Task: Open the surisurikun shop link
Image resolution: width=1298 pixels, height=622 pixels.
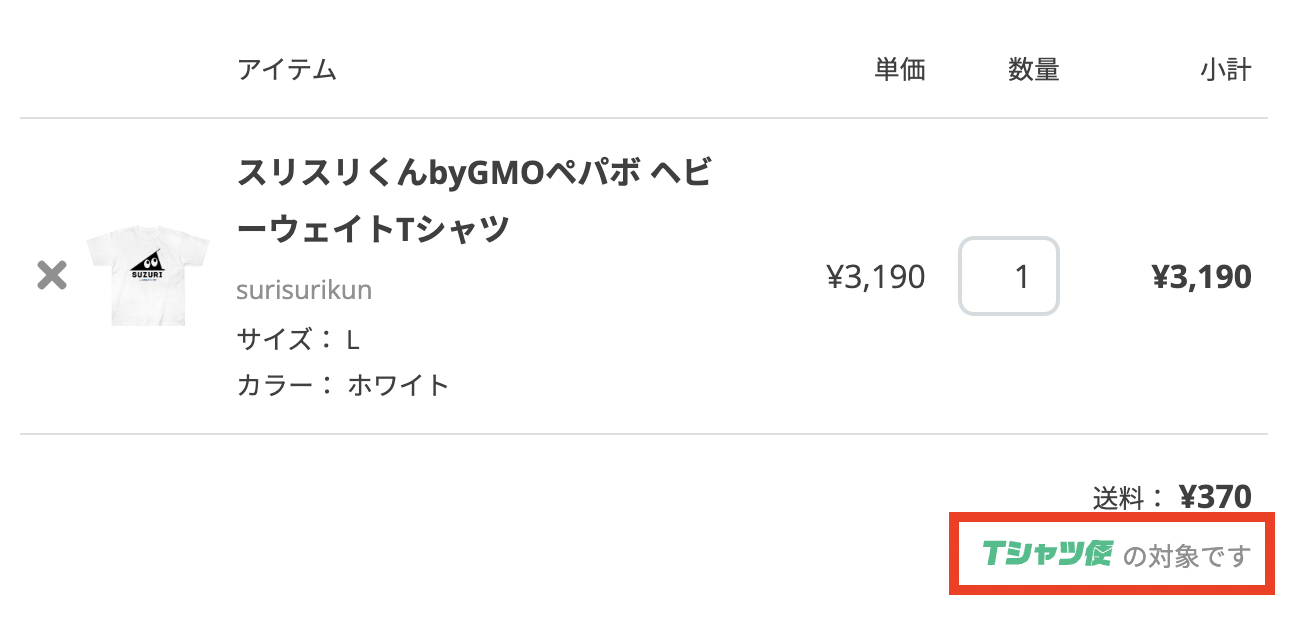Action: point(304,290)
